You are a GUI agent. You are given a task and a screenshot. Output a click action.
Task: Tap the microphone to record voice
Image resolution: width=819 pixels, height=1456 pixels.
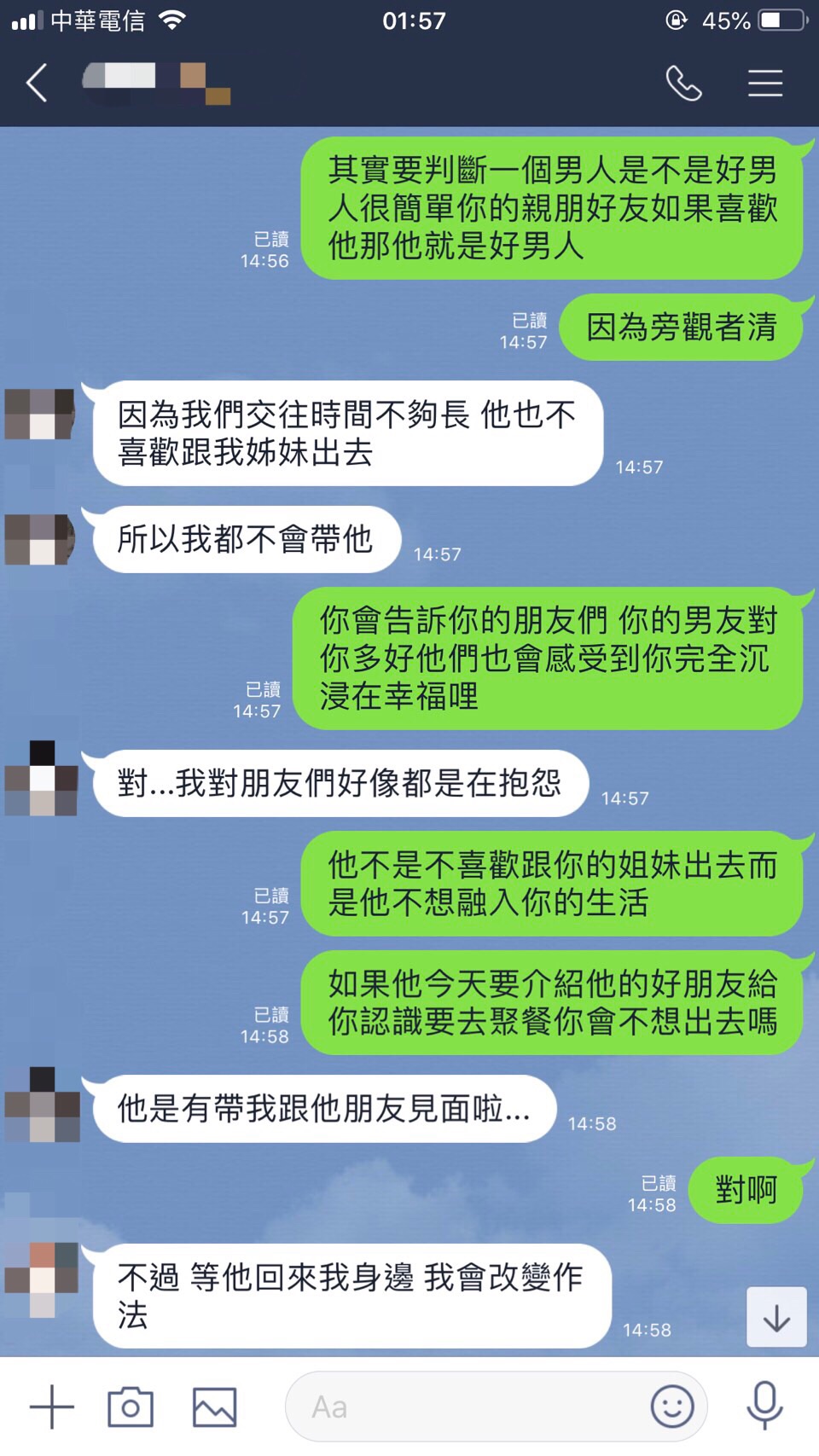coord(764,1405)
